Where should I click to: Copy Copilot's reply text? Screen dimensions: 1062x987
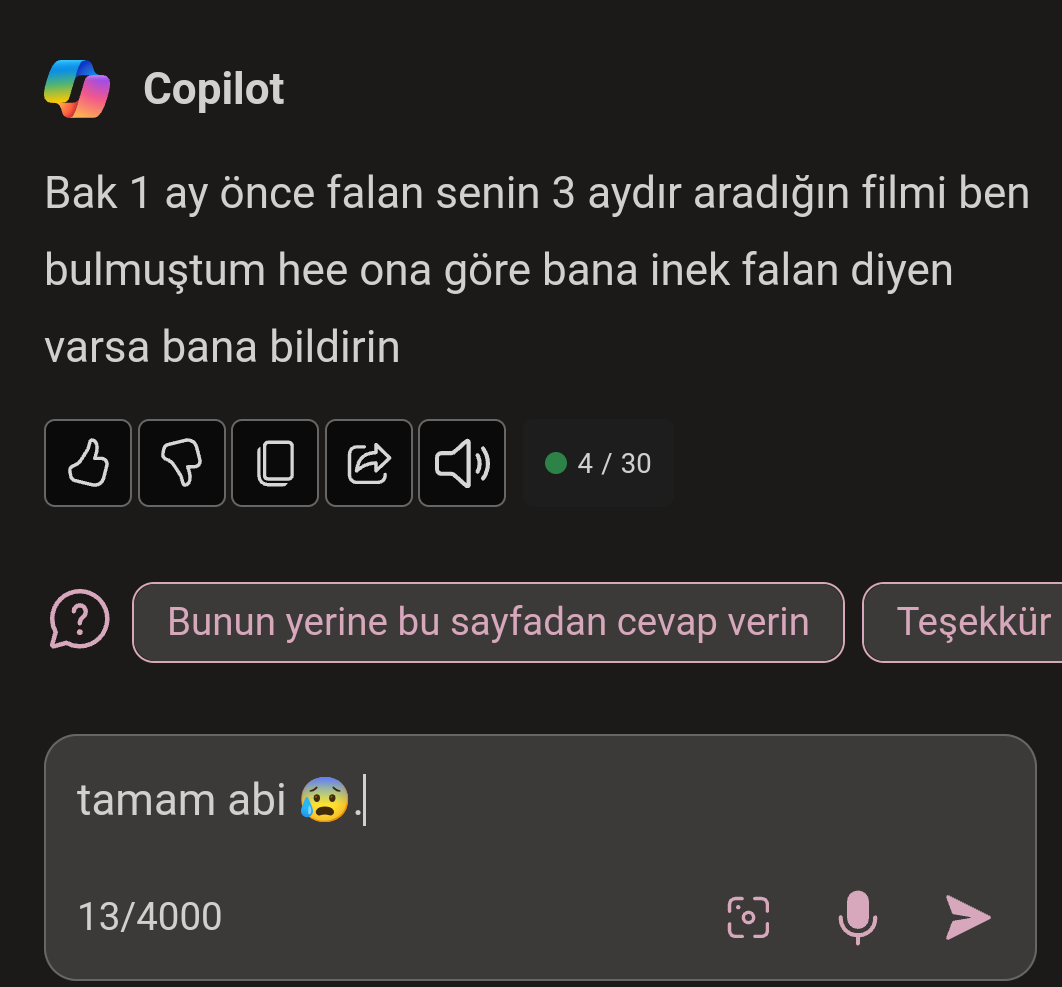[275, 463]
